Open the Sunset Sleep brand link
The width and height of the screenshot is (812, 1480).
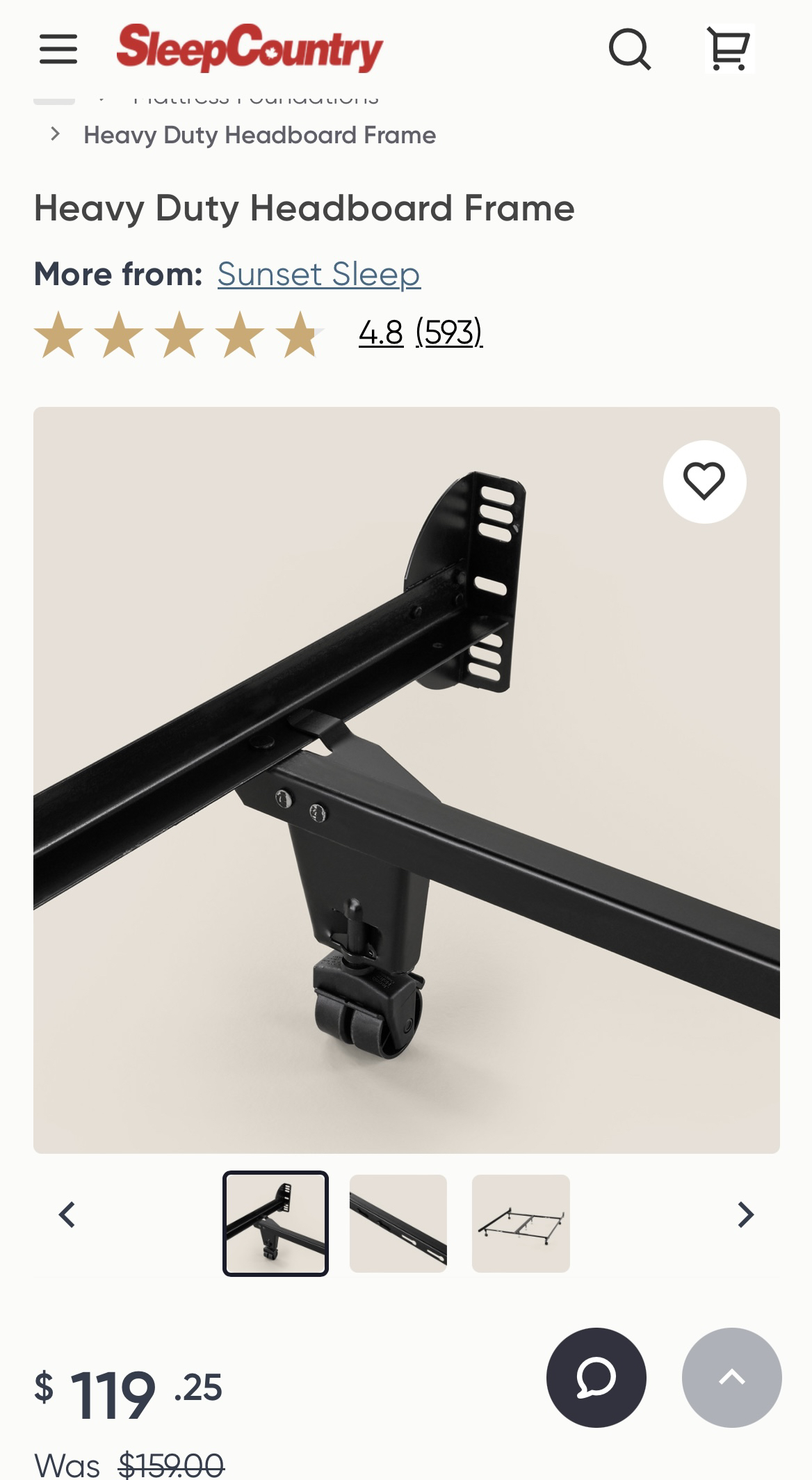coord(319,274)
